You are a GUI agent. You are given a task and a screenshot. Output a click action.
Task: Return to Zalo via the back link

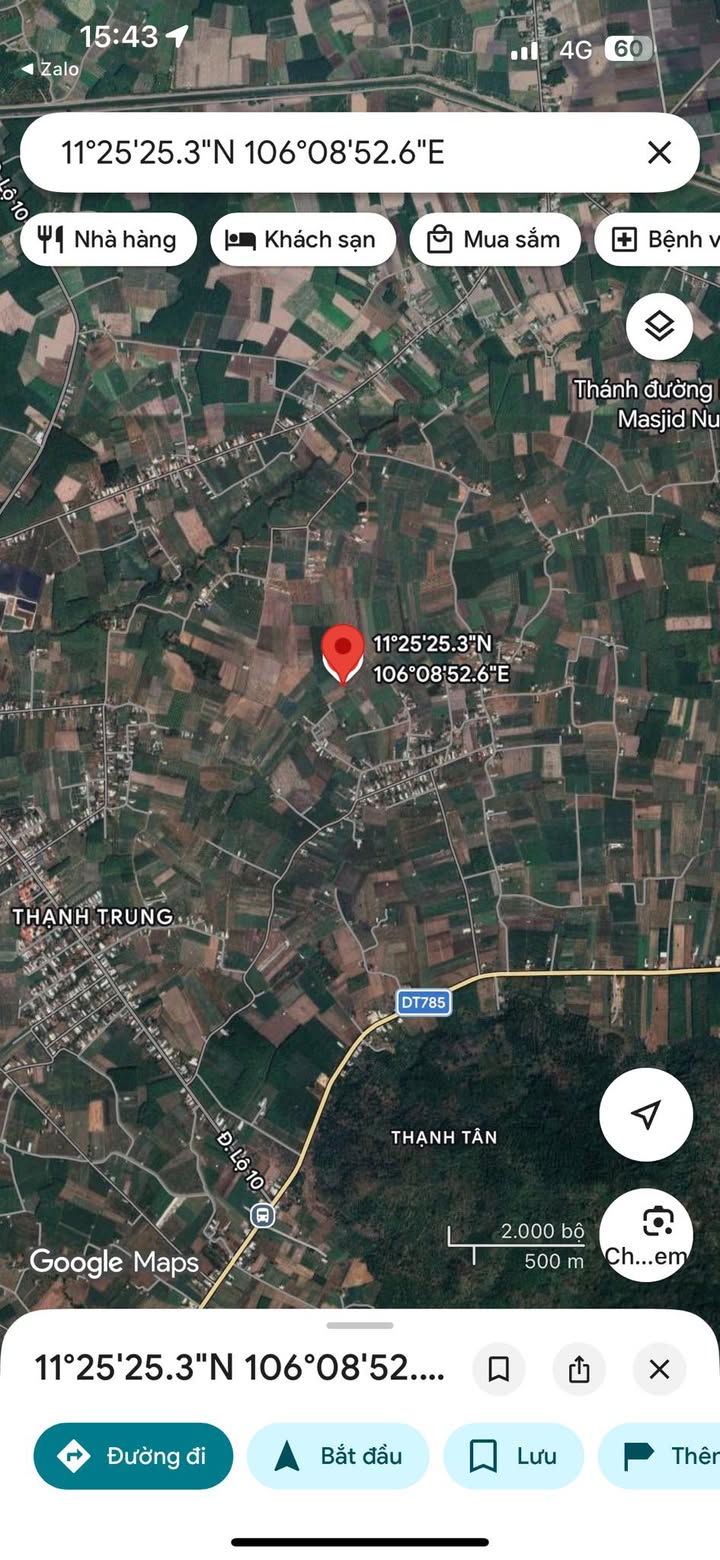point(50,69)
